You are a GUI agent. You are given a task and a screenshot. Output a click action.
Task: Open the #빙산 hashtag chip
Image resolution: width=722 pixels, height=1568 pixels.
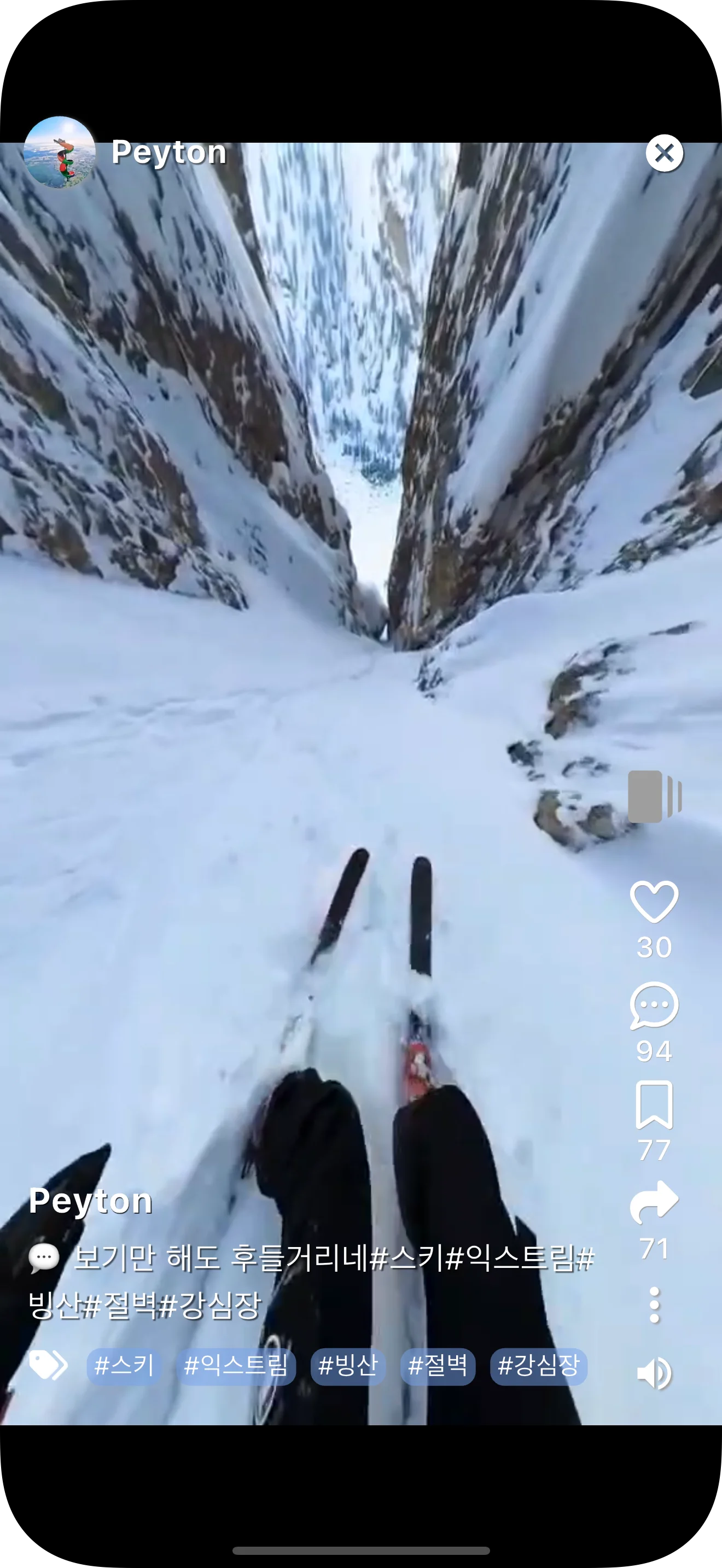click(x=348, y=1366)
